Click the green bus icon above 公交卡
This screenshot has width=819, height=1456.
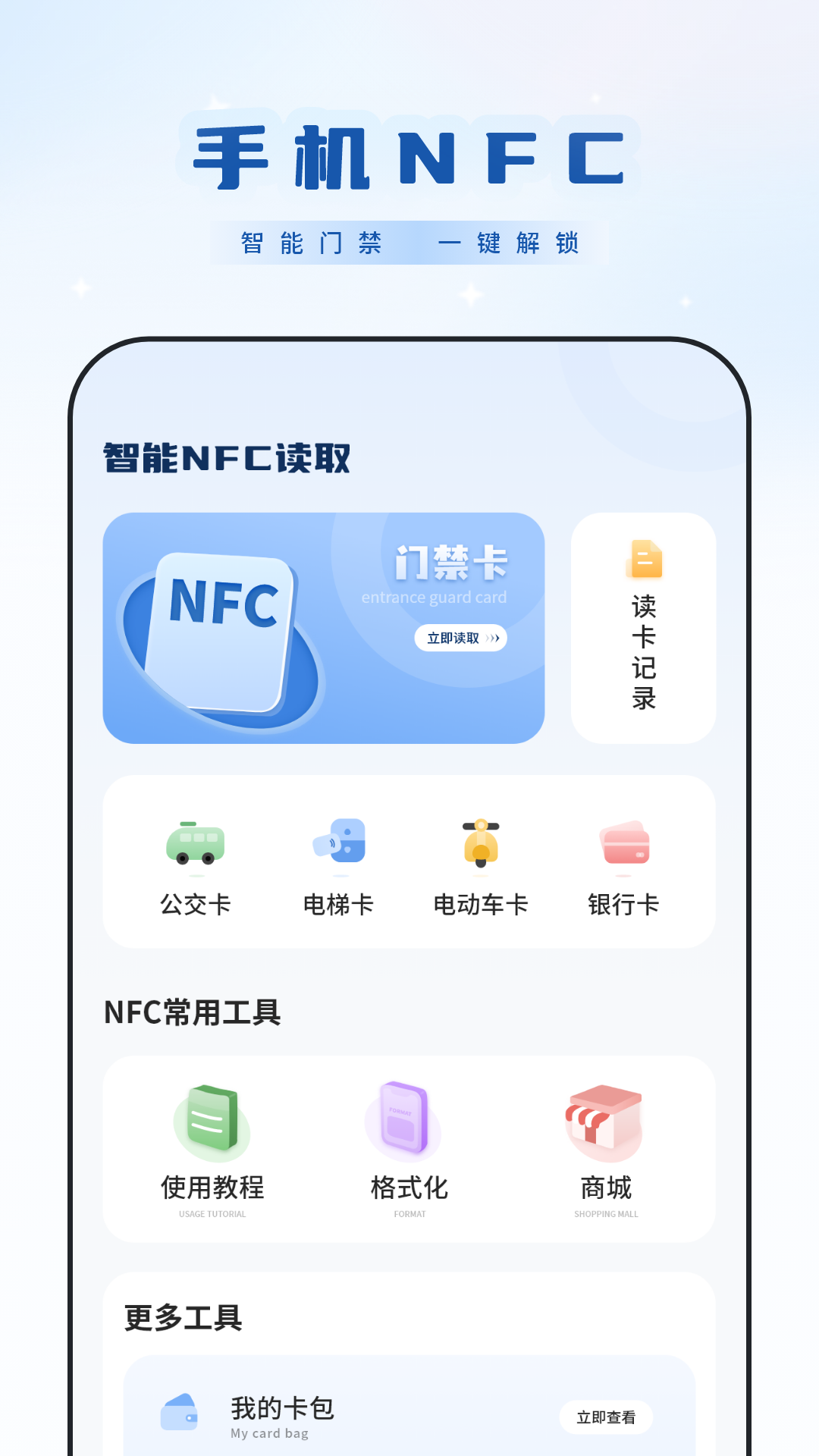point(197,846)
